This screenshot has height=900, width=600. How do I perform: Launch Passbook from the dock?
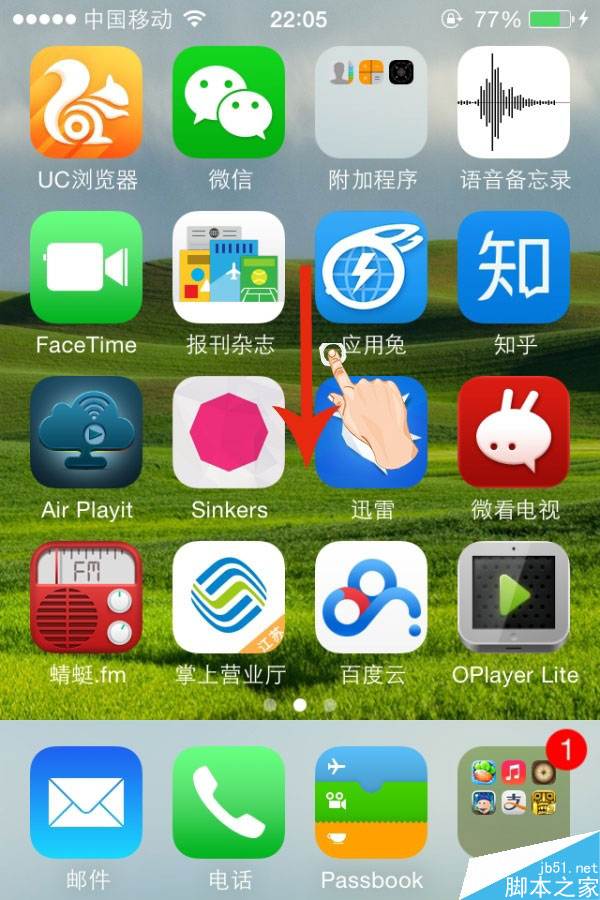tap(371, 802)
